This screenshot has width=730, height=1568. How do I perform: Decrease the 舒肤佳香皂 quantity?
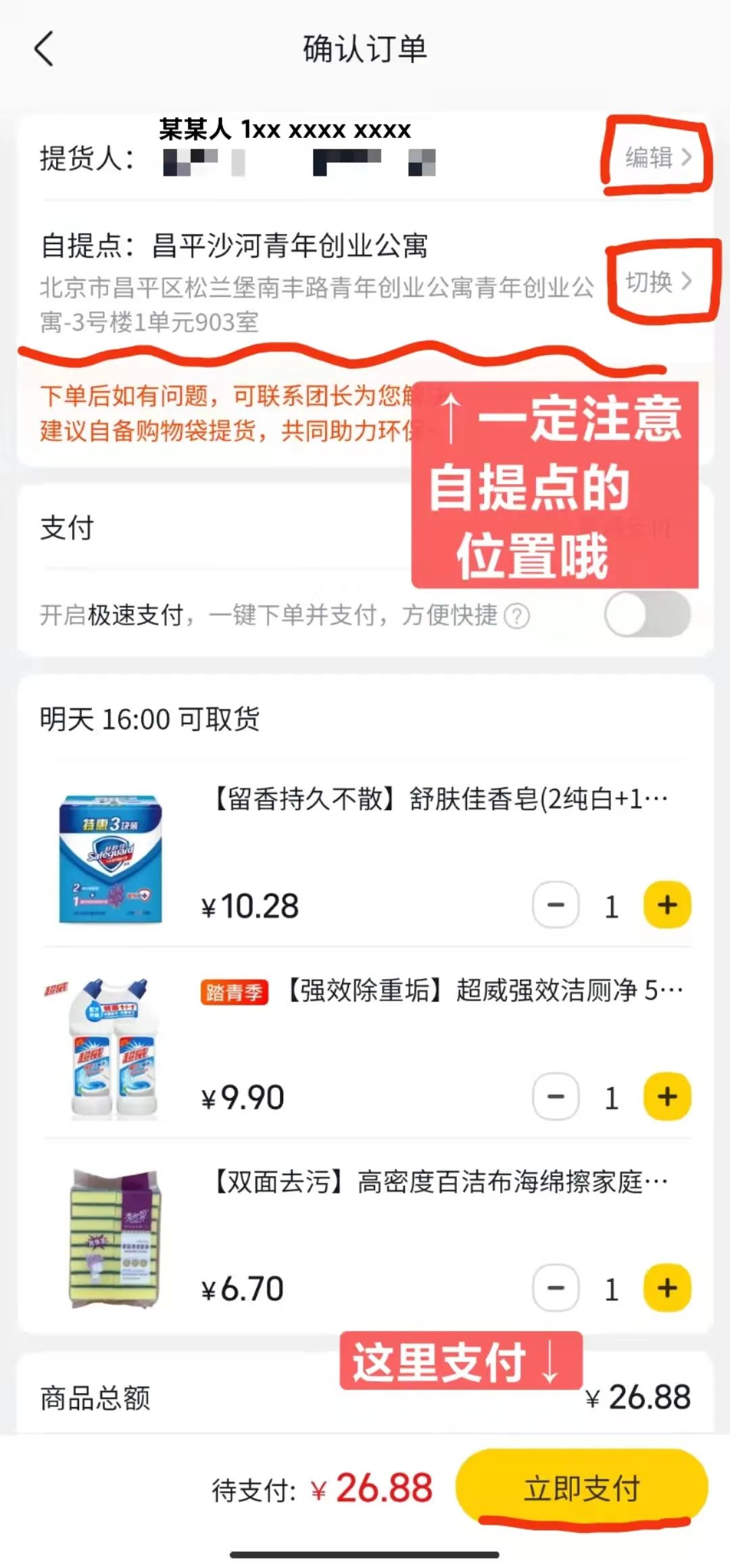click(556, 905)
